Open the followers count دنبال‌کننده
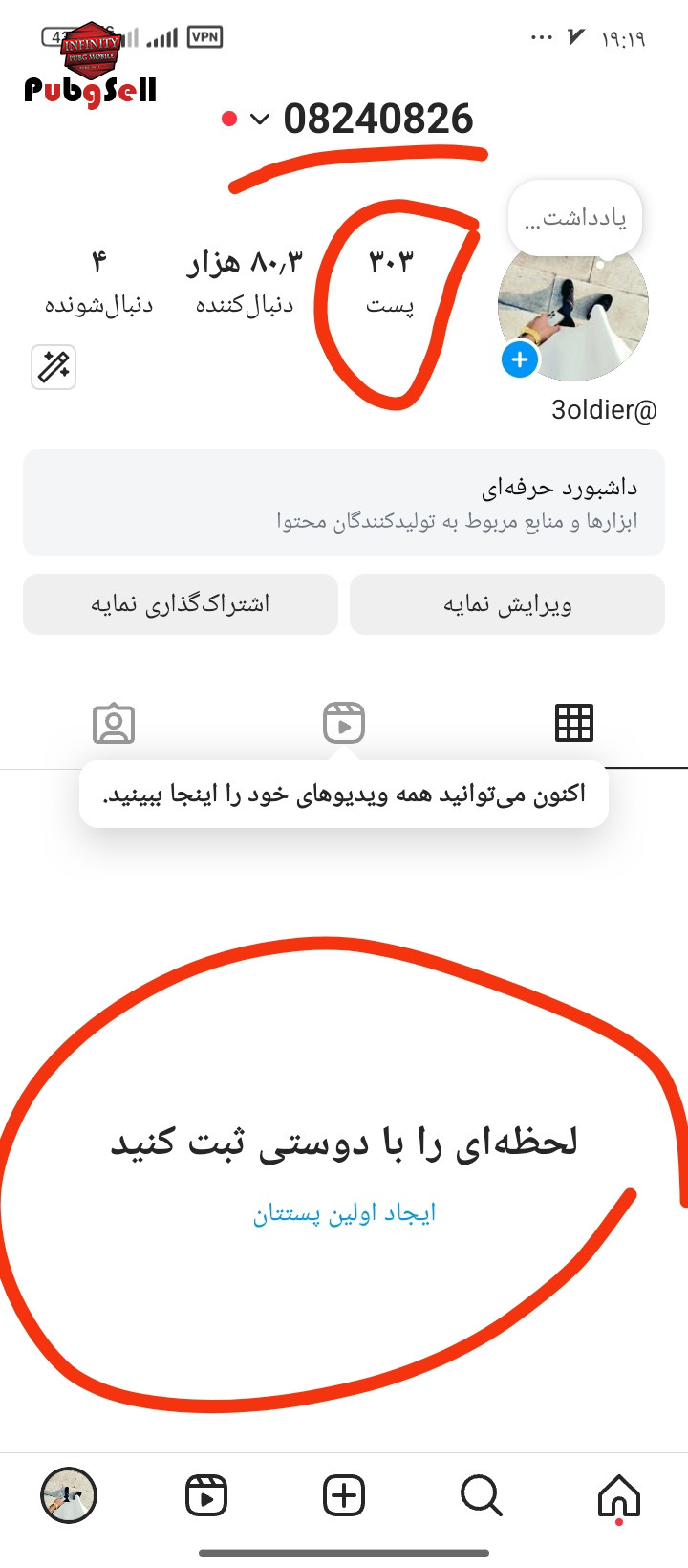Image resolution: width=688 pixels, height=1568 pixels. 245,283
